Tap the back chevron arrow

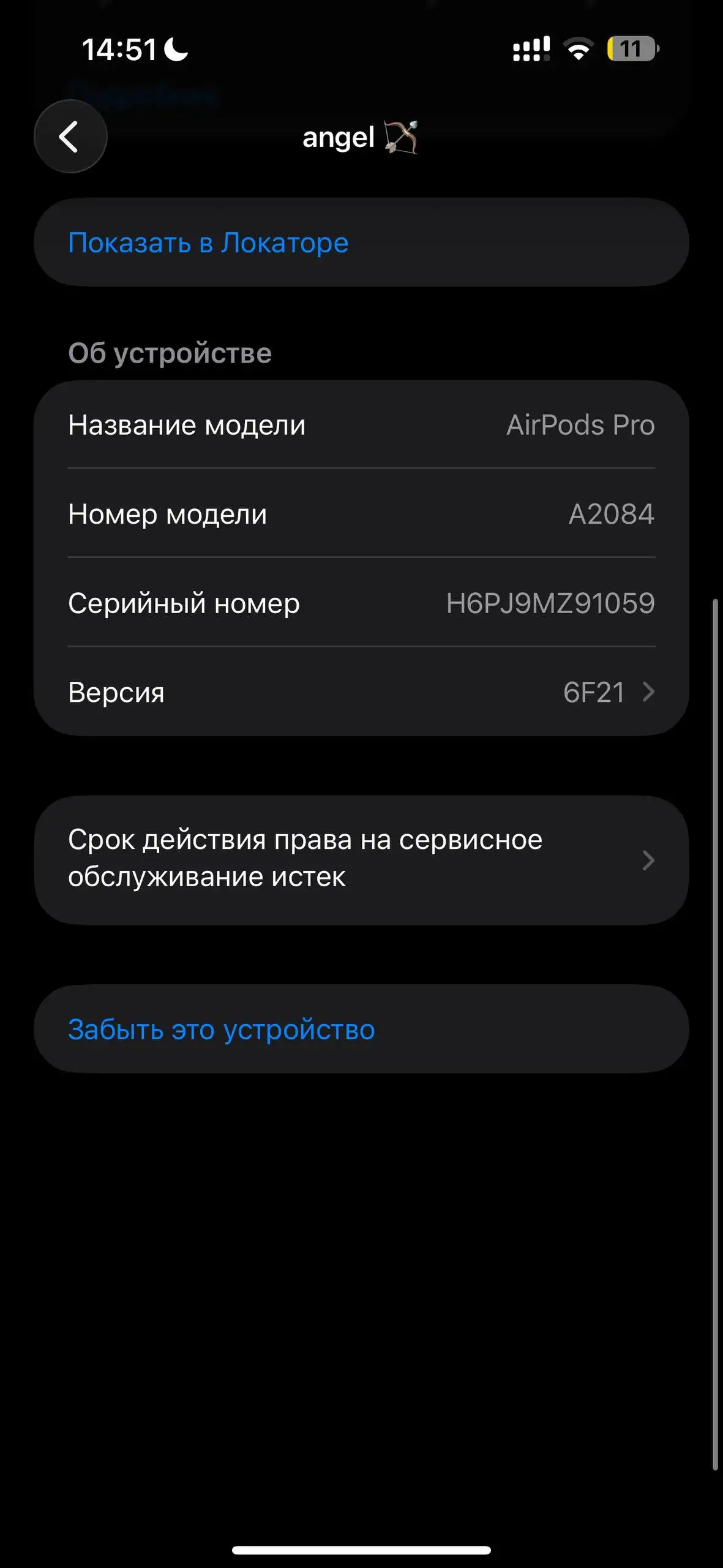(x=70, y=137)
